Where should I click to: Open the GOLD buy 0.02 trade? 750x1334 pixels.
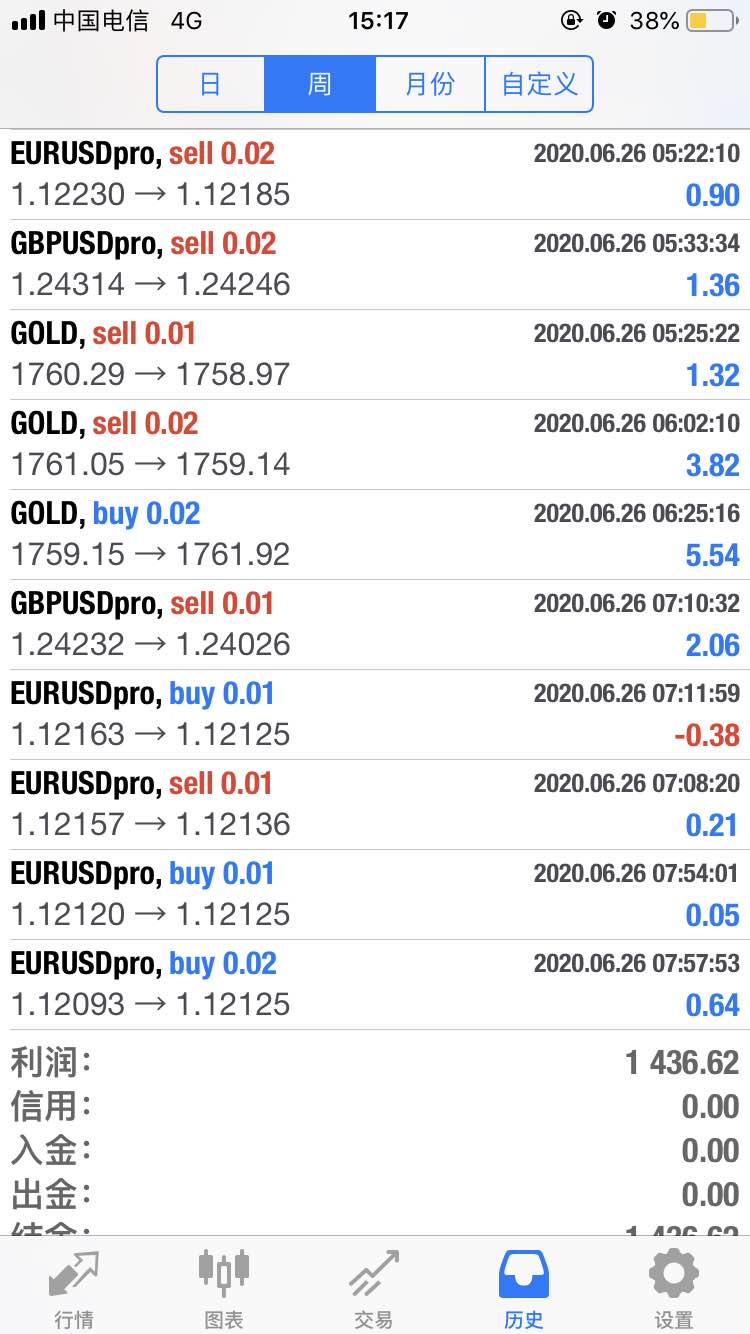tap(375, 535)
